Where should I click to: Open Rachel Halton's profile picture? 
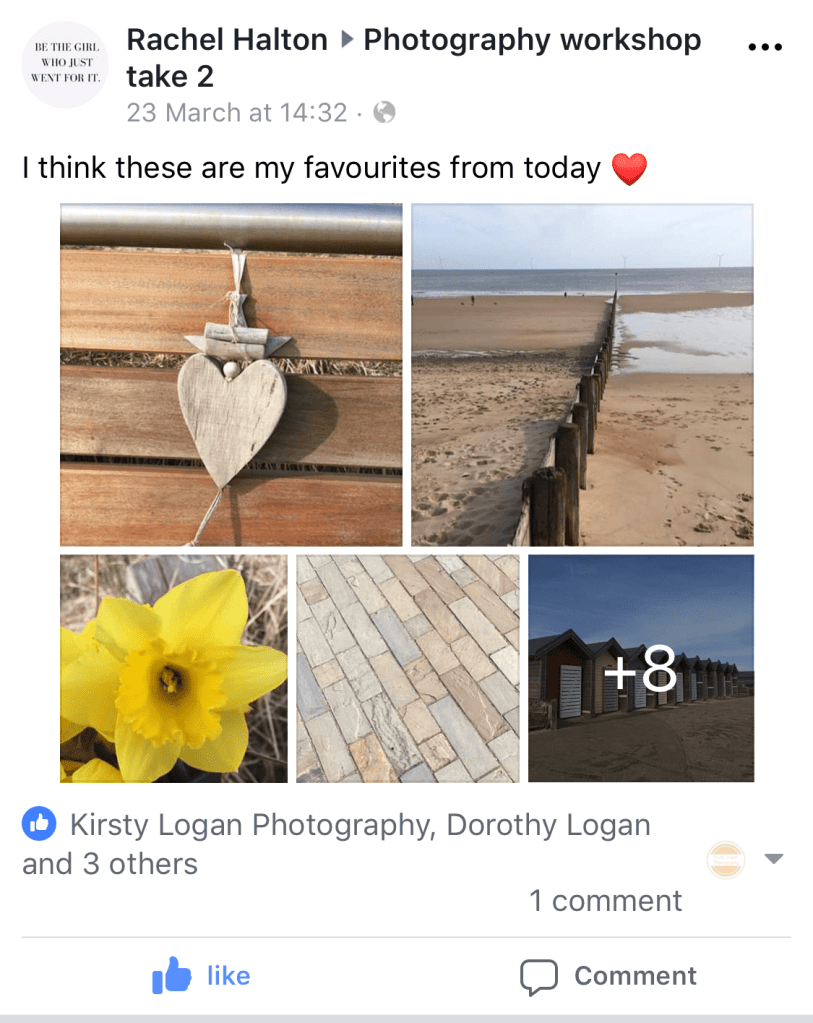[65, 65]
